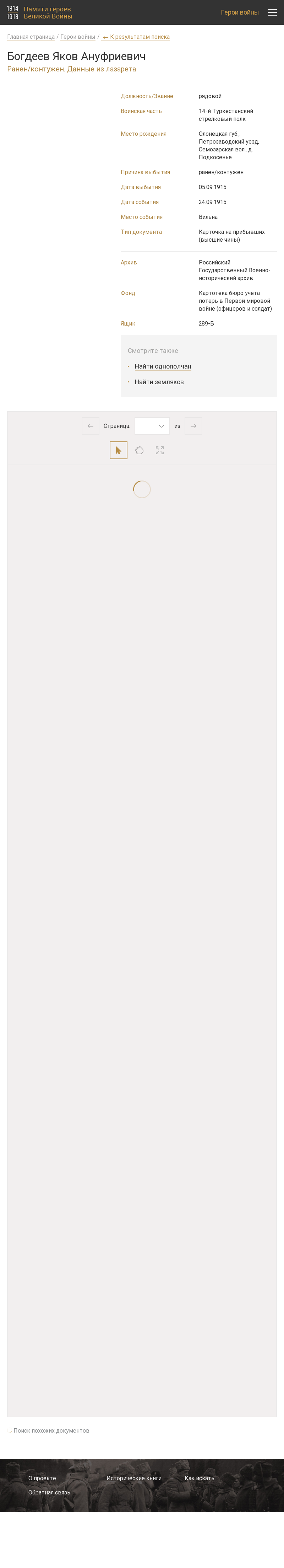The width and height of the screenshot is (284, 1568).
Task: Open the Герои войны breadcrumb
Action: (x=78, y=37)
